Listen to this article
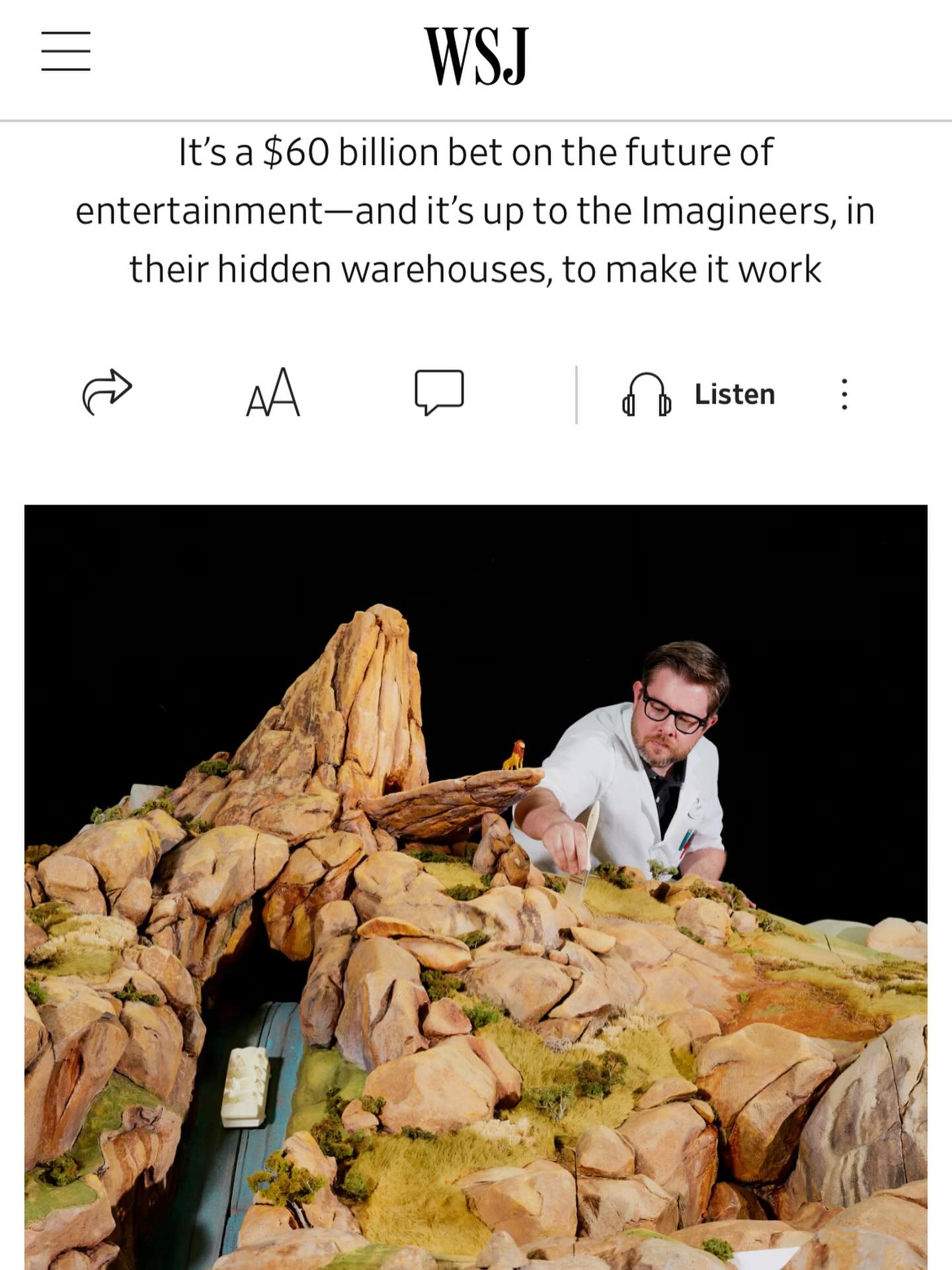The image size is (952, 1270). pos(699,394)
